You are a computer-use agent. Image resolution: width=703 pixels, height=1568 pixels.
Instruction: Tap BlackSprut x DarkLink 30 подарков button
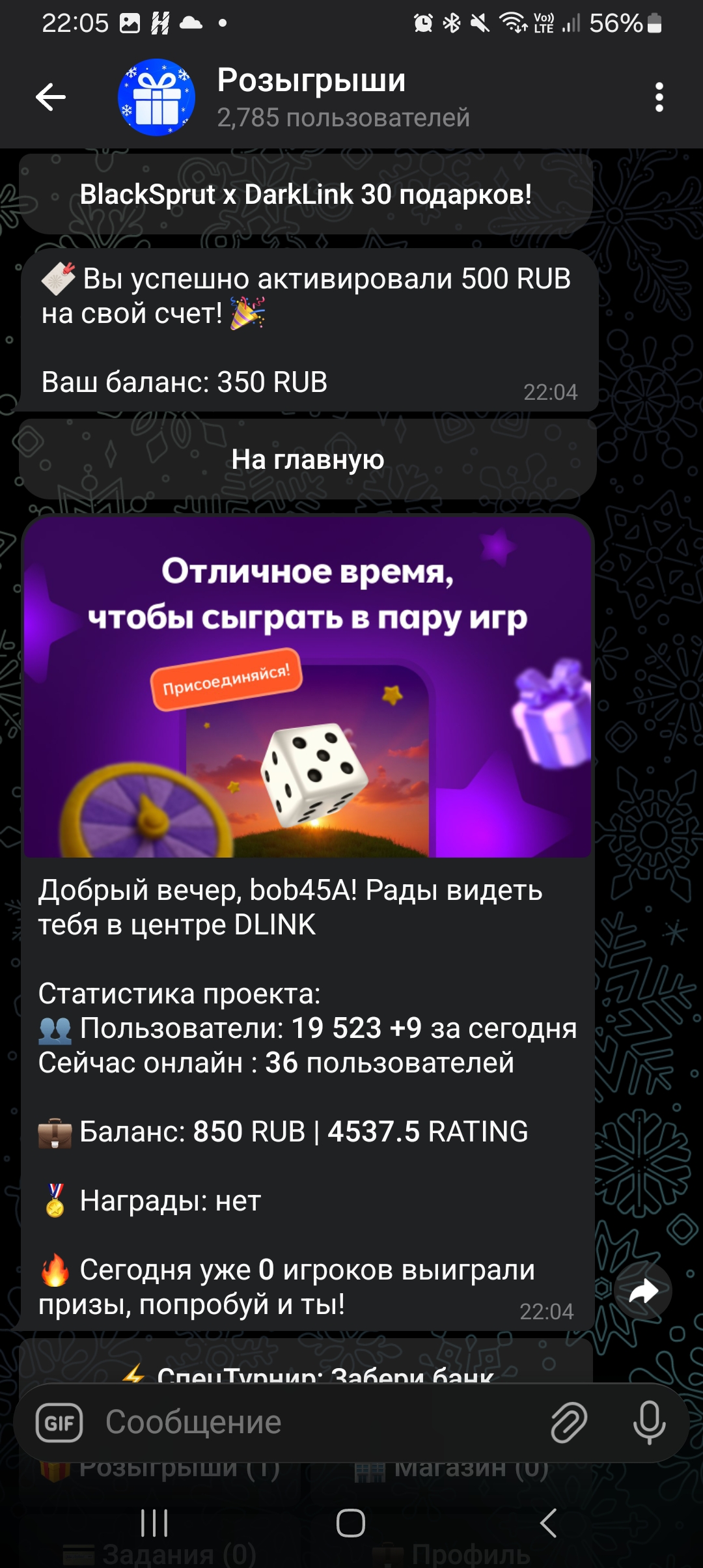[x=306, y=194]
